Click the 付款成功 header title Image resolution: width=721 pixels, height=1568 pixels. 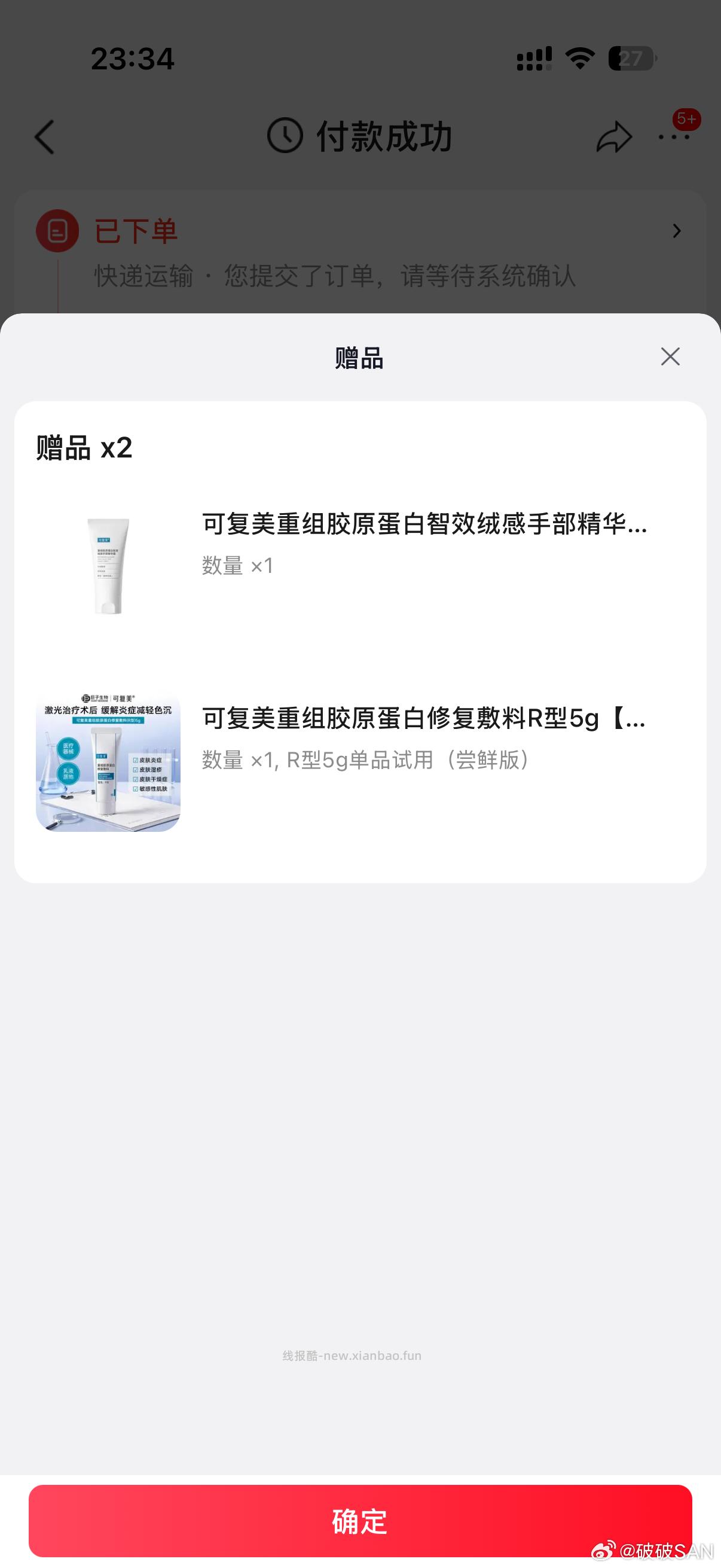point(384,135)
